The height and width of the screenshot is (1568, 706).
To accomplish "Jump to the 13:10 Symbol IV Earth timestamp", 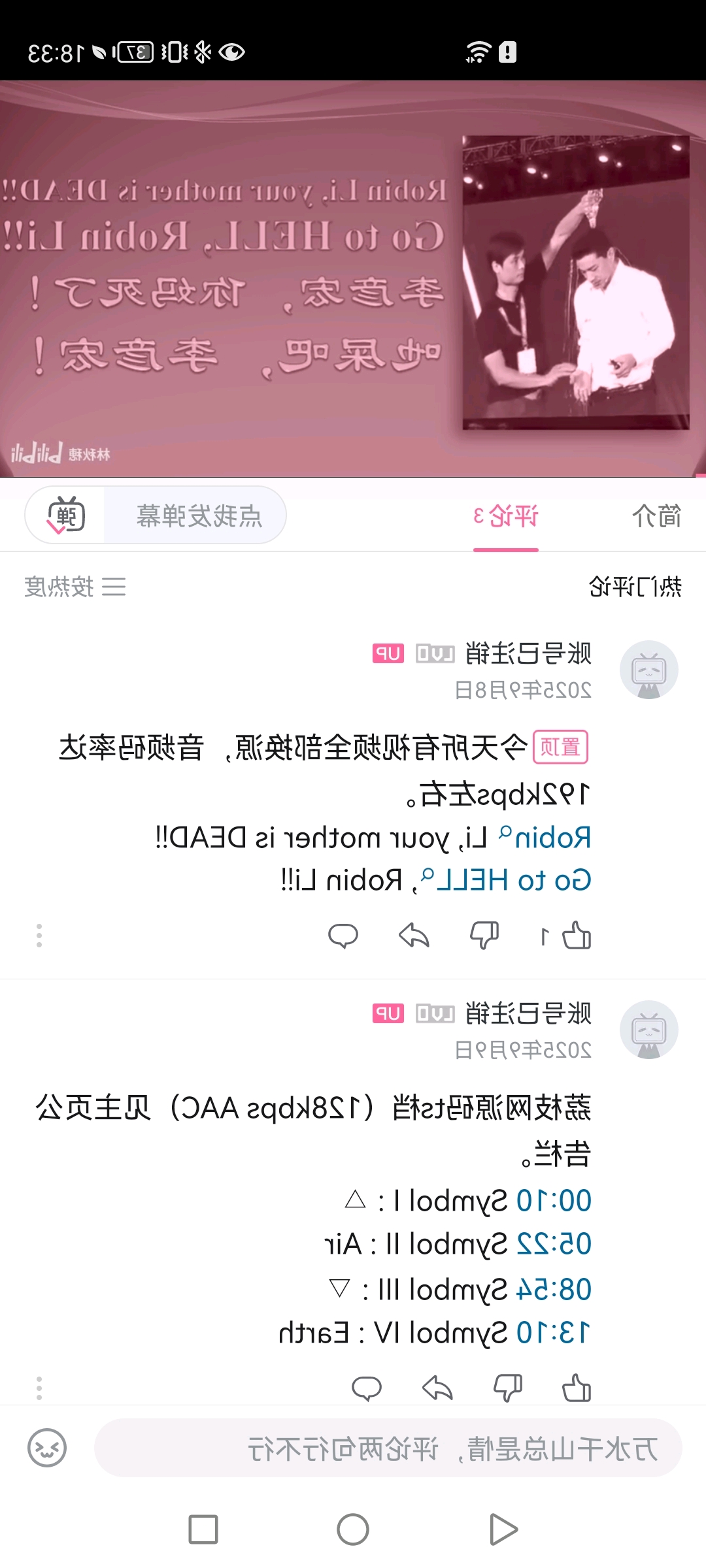I will tap(554, 1333).
